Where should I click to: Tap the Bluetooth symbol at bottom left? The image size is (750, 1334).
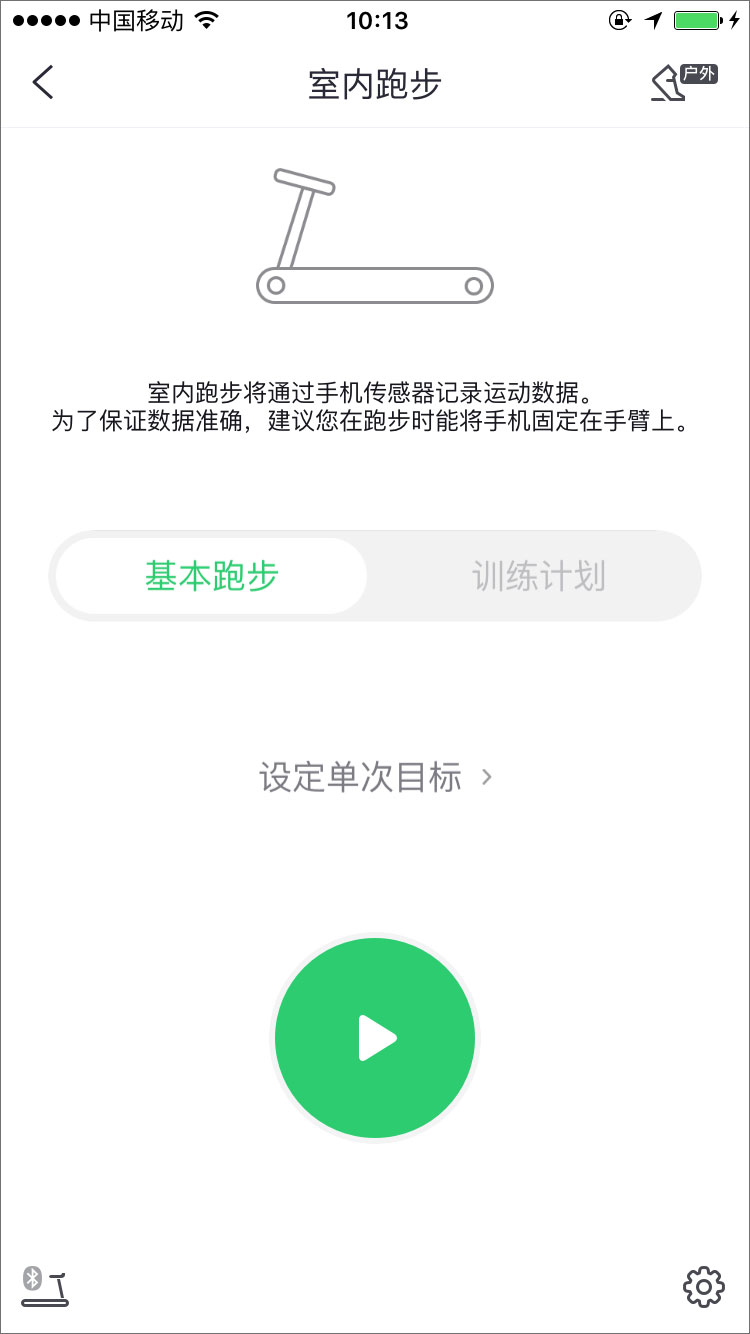pos(30,1277)
